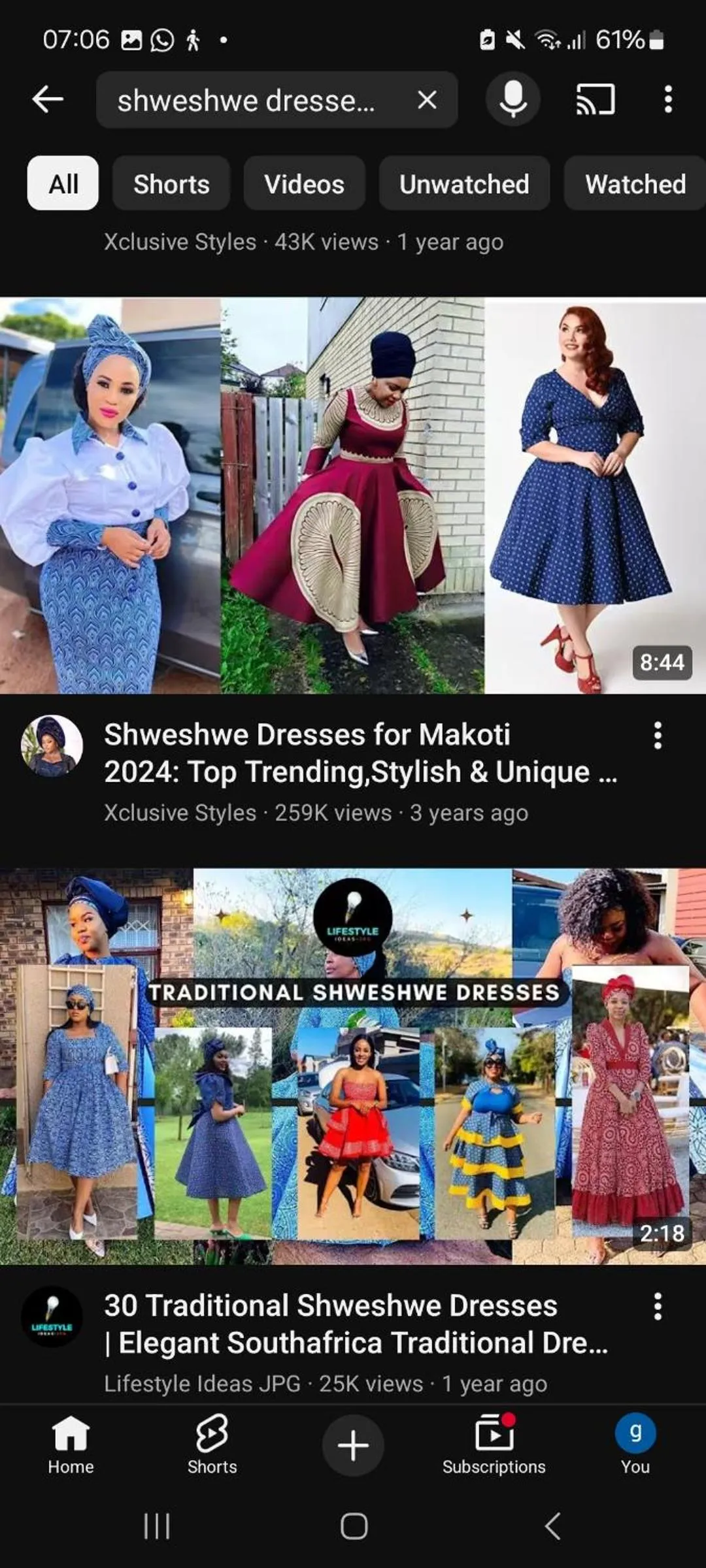This screenshot has height=1568, width=706.
Task: Open more options for 30 Traditional Shweshwe Dresses
Action: [x=658, y=1307]
